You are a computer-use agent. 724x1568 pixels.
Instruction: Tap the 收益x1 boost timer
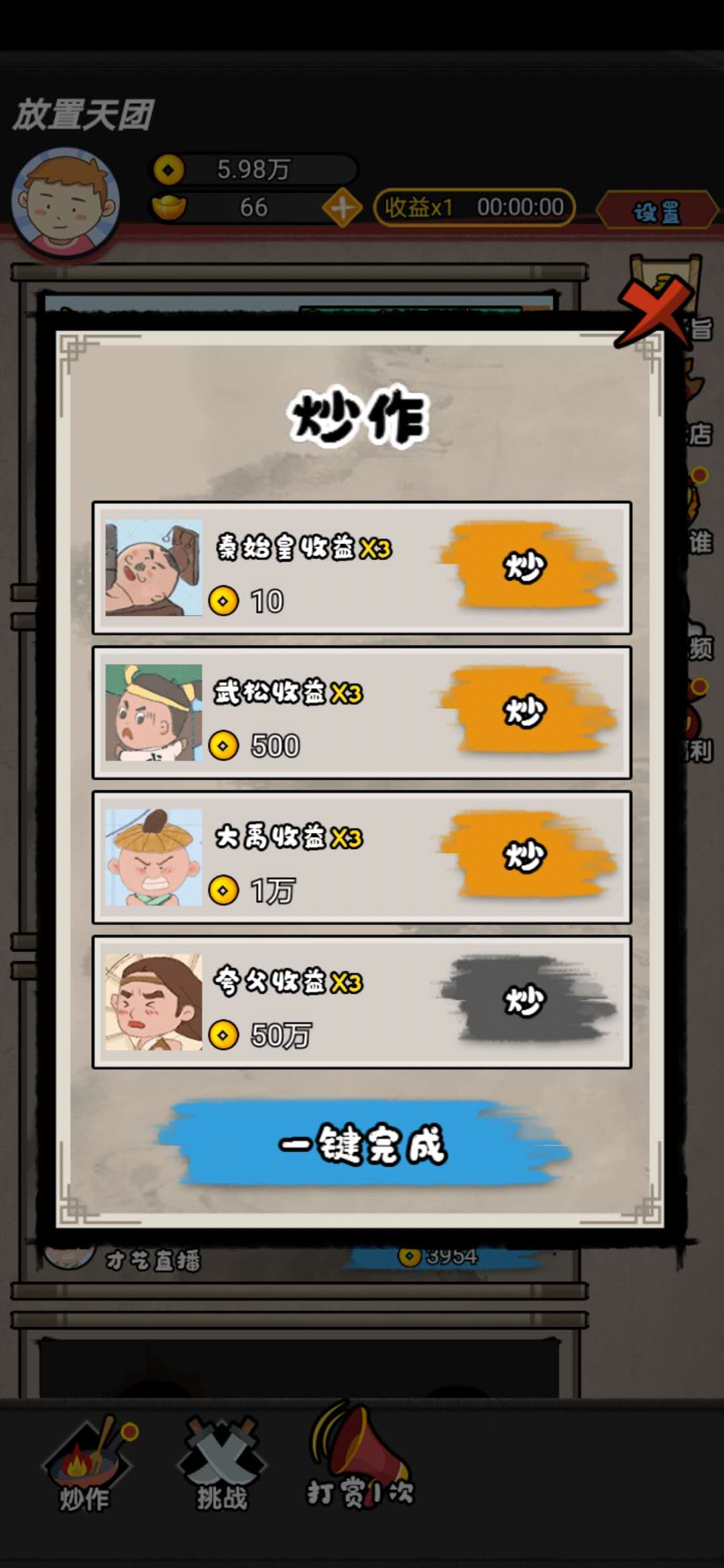pos(474,208)
